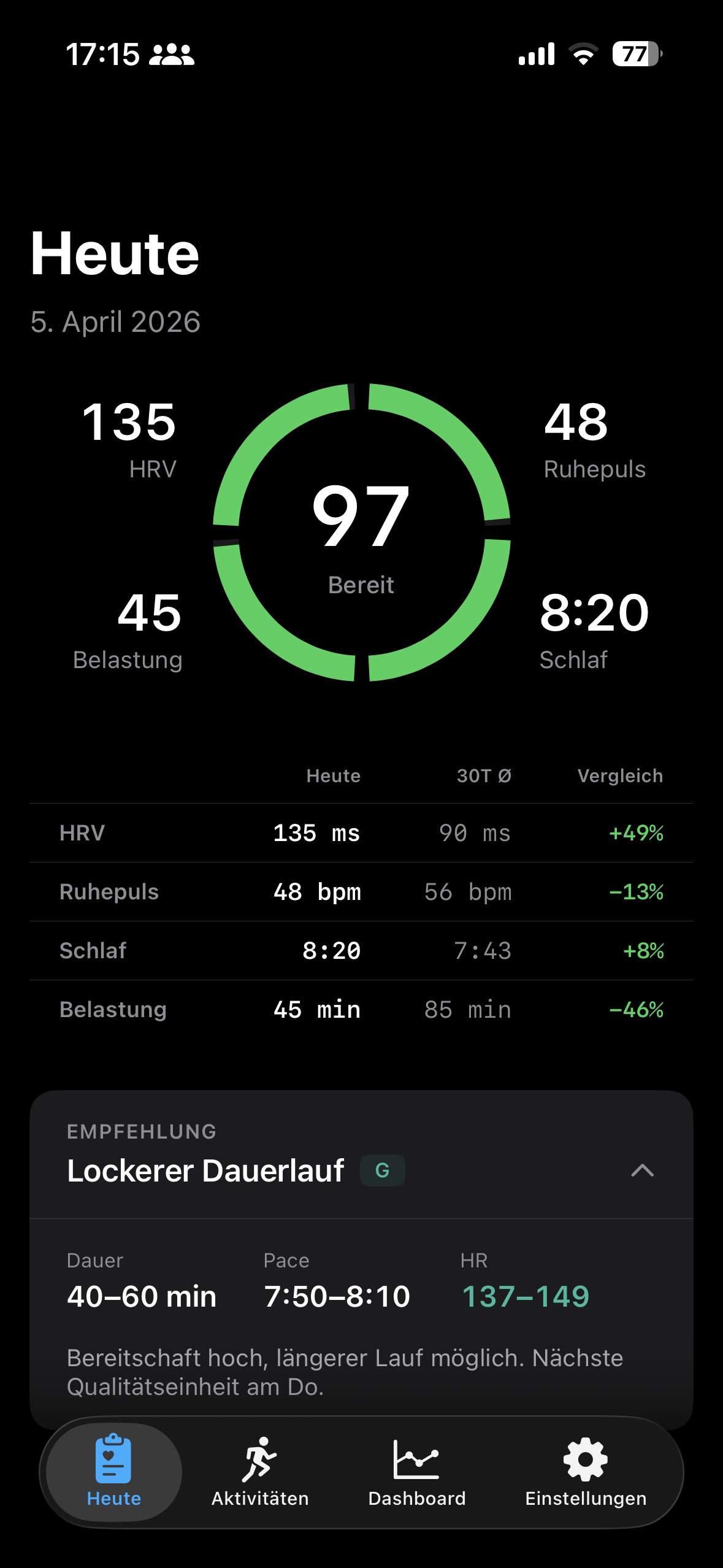Viewport: 723px width, 1568px height.
Task: Tap the green 'G' badge next to Lockerer Dauerlauf
Action: coord(382,1170)
